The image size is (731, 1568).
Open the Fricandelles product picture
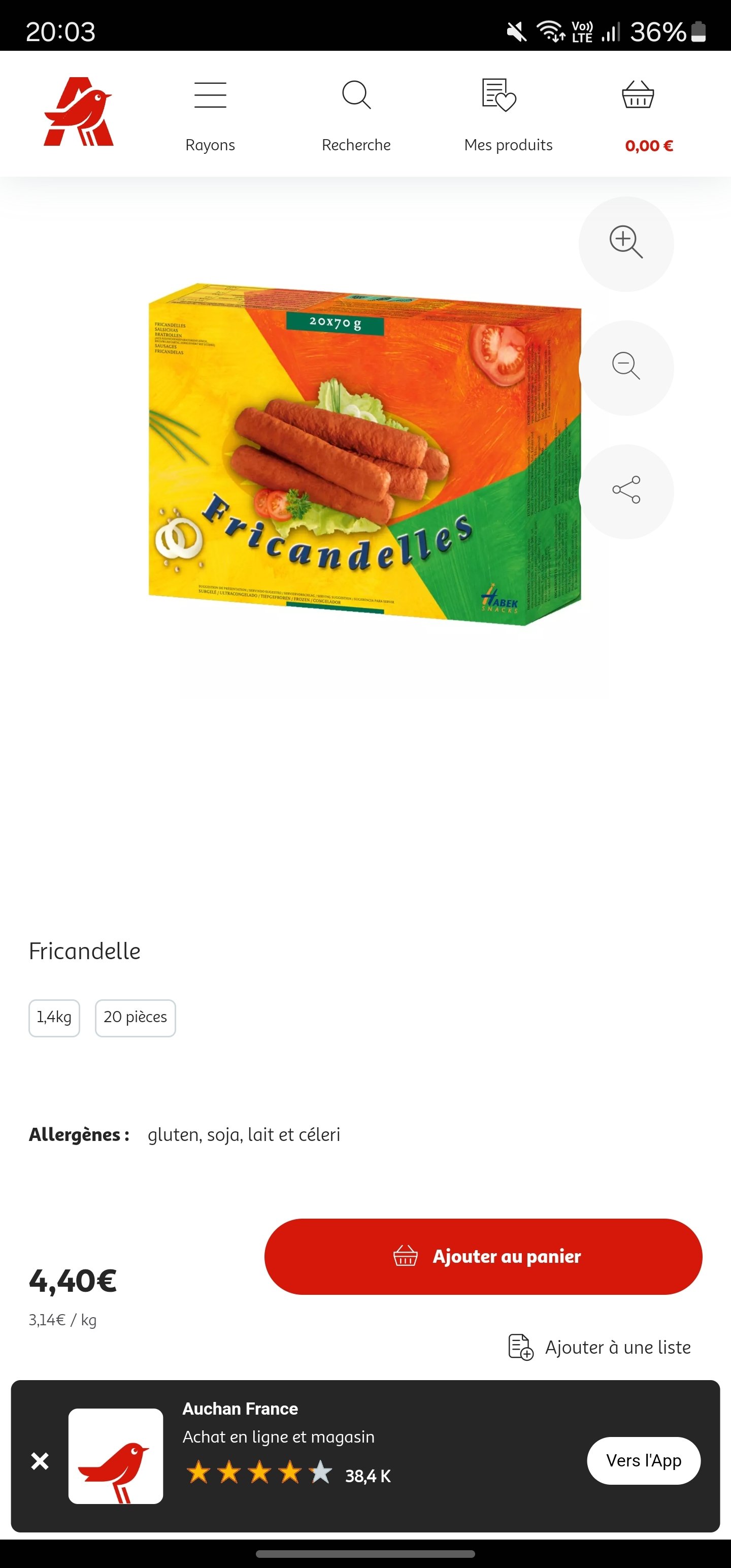[364, 453]
